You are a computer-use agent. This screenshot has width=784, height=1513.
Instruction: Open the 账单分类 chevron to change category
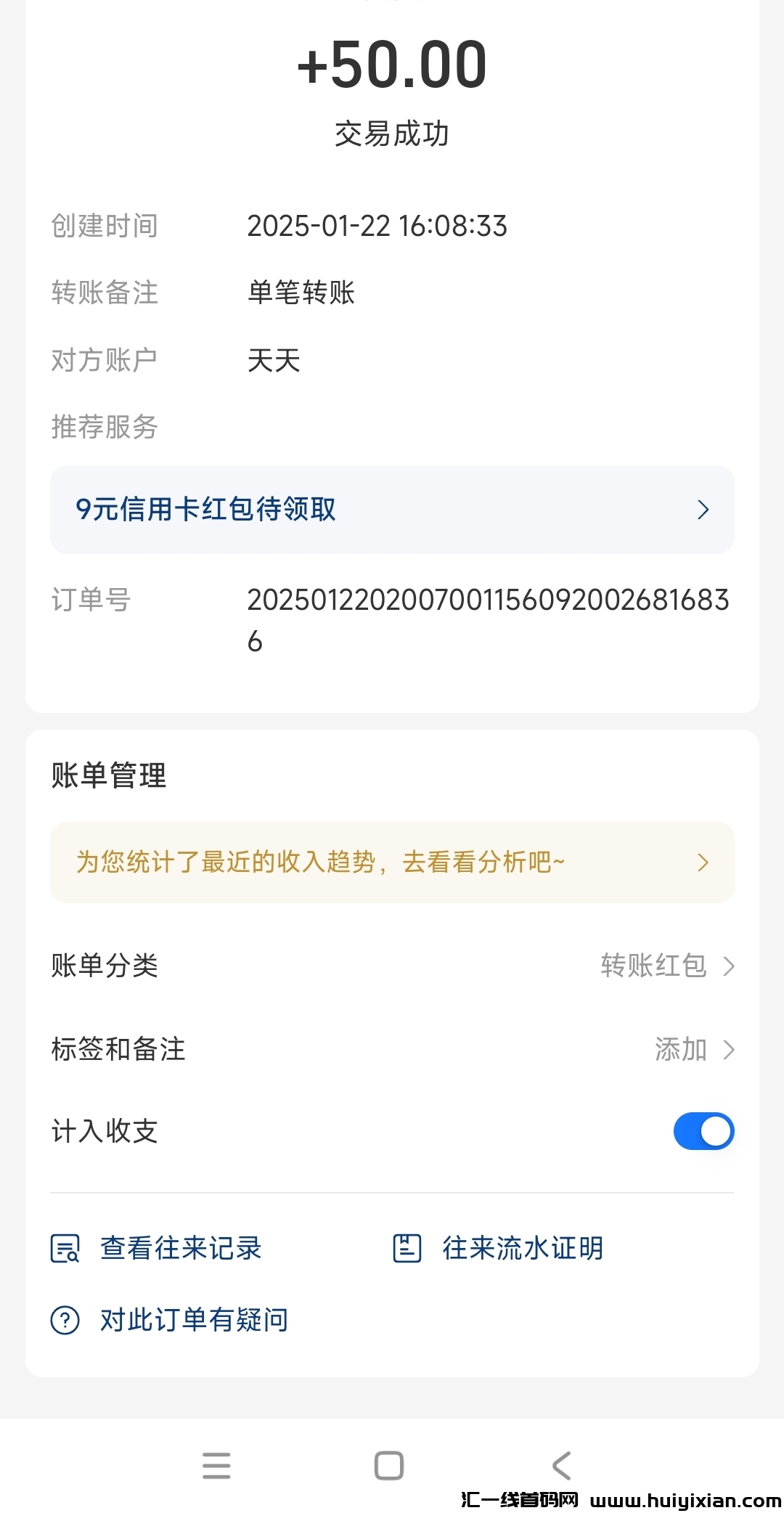730,966
